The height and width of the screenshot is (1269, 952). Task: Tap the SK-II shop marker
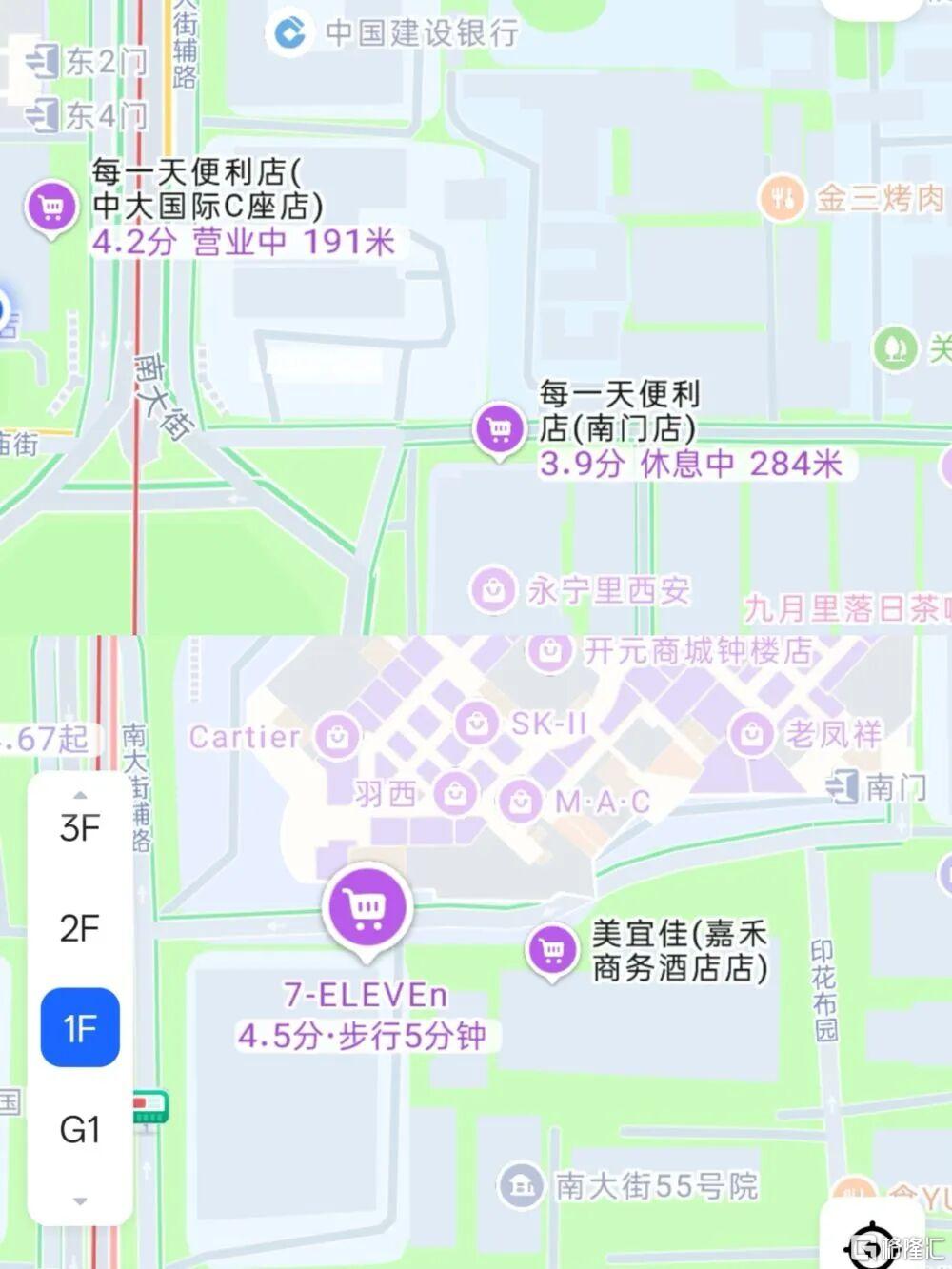[x=476, y=724]
